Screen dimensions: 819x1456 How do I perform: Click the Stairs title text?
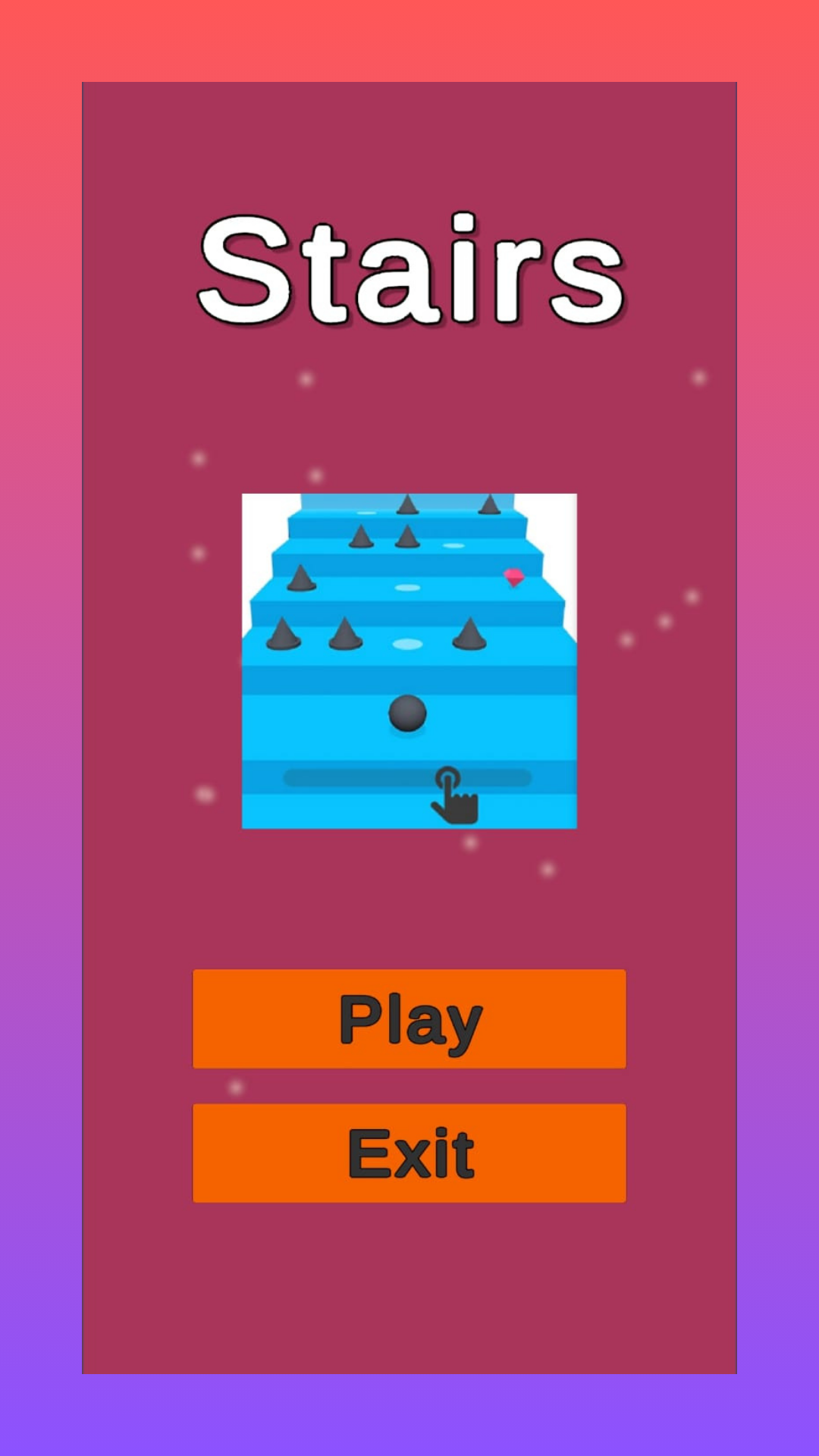pyautogui.click(x=409, y=269)
